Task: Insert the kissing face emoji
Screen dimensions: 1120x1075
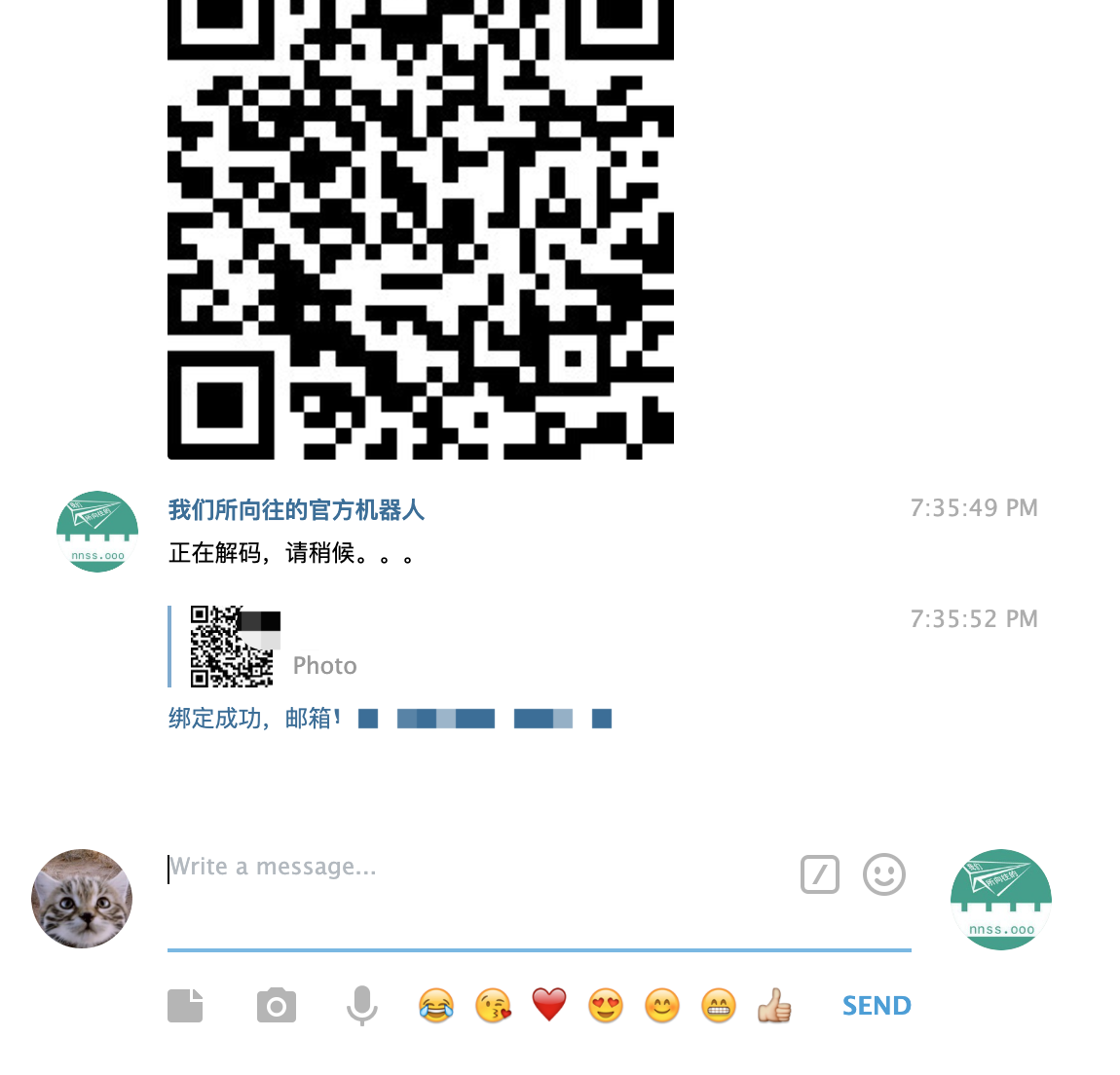Action: [493, 1005]
